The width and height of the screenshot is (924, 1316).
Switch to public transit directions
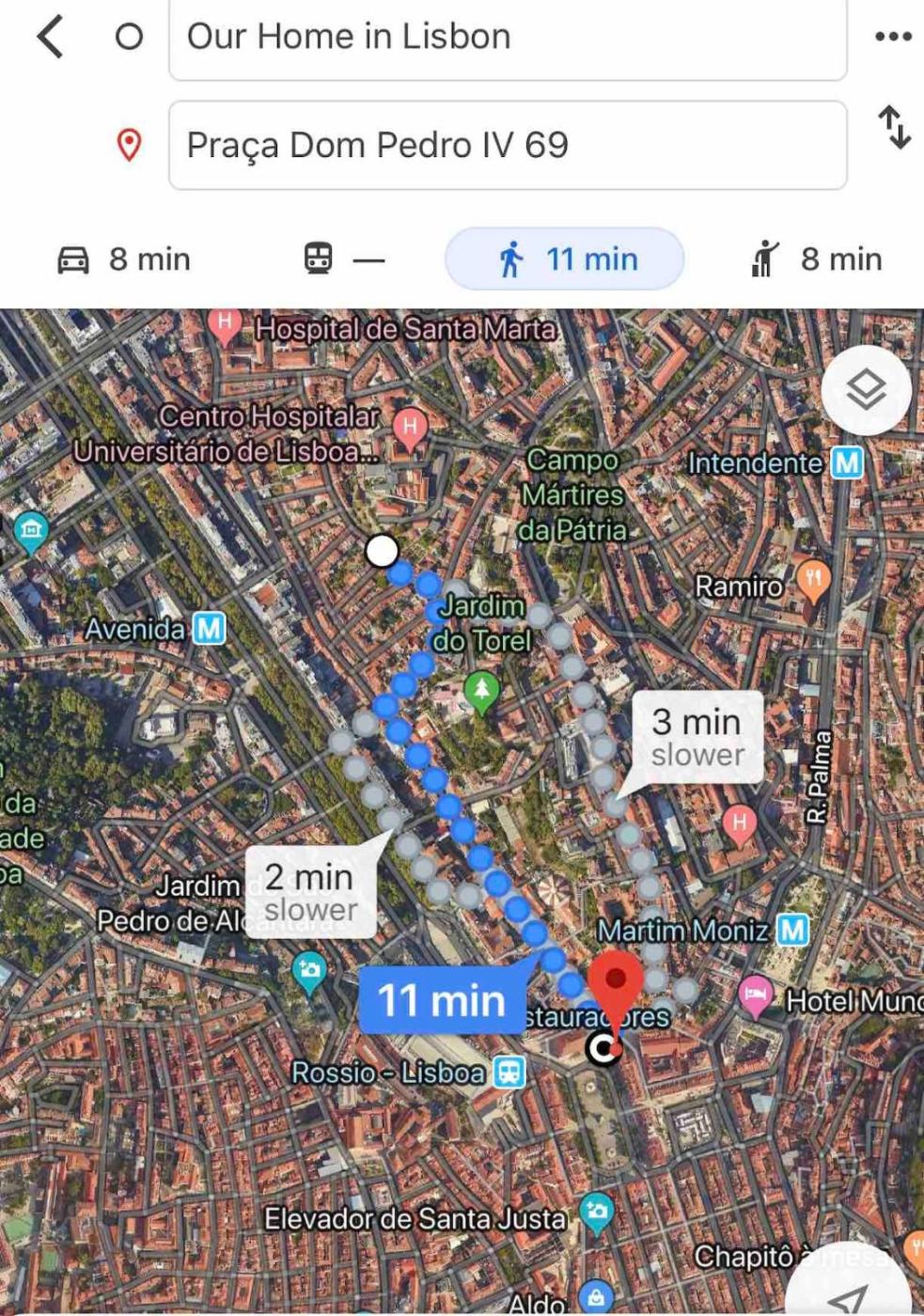(344, 259)
